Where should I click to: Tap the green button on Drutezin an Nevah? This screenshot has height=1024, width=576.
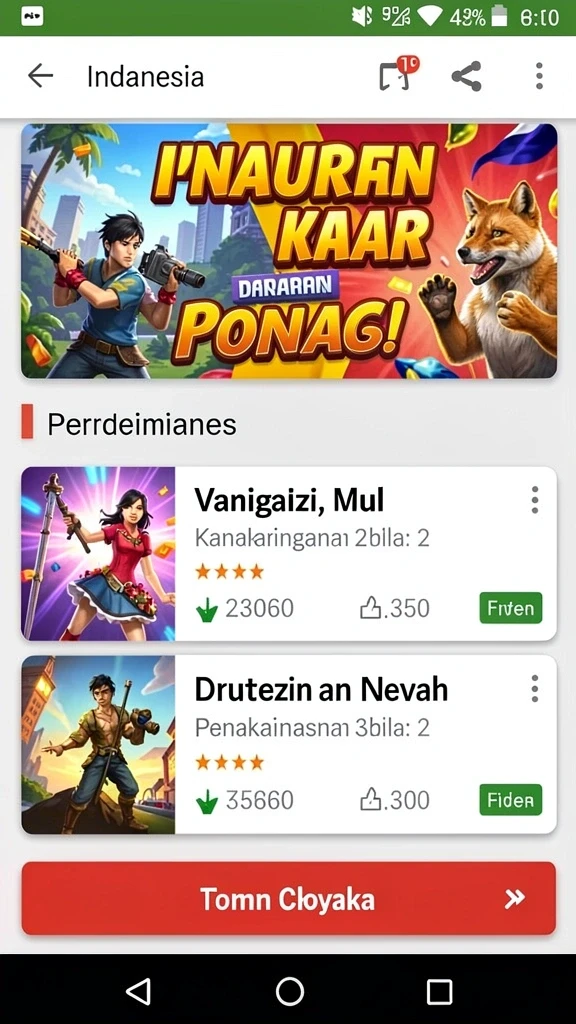point(511,799)
